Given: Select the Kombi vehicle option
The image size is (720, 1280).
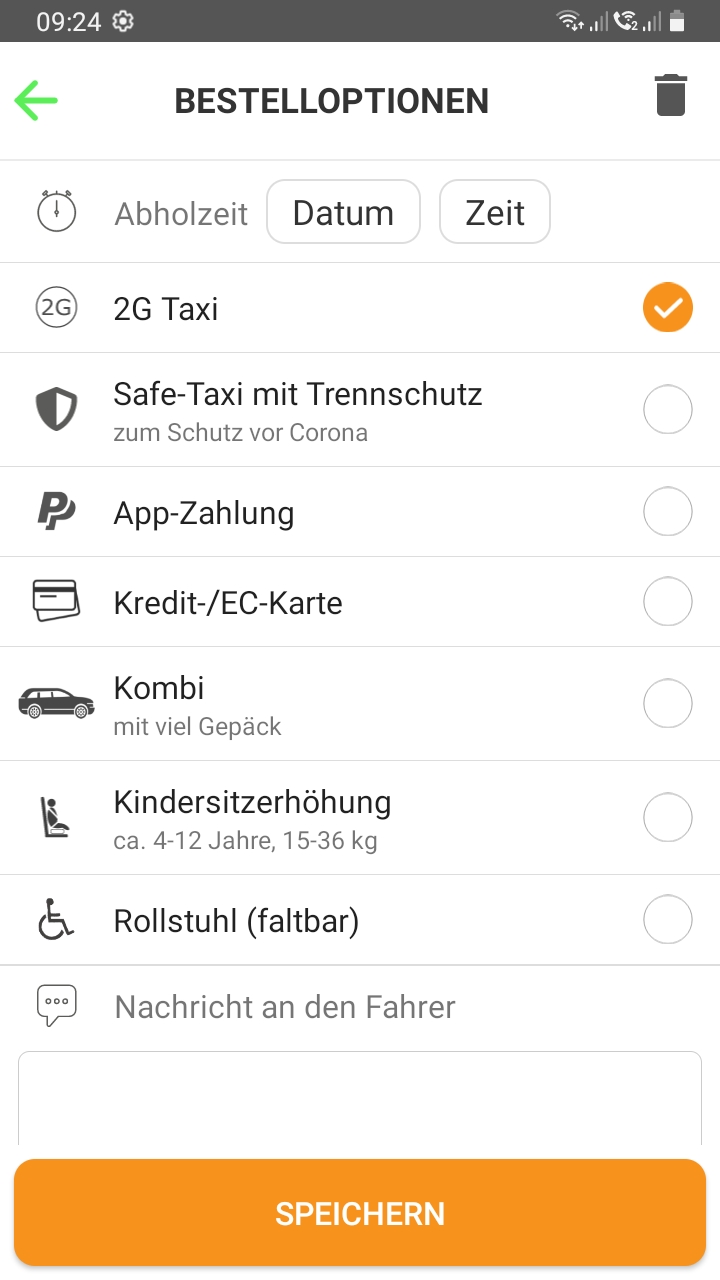Looking at the screenshot, I should click(667, 704).
